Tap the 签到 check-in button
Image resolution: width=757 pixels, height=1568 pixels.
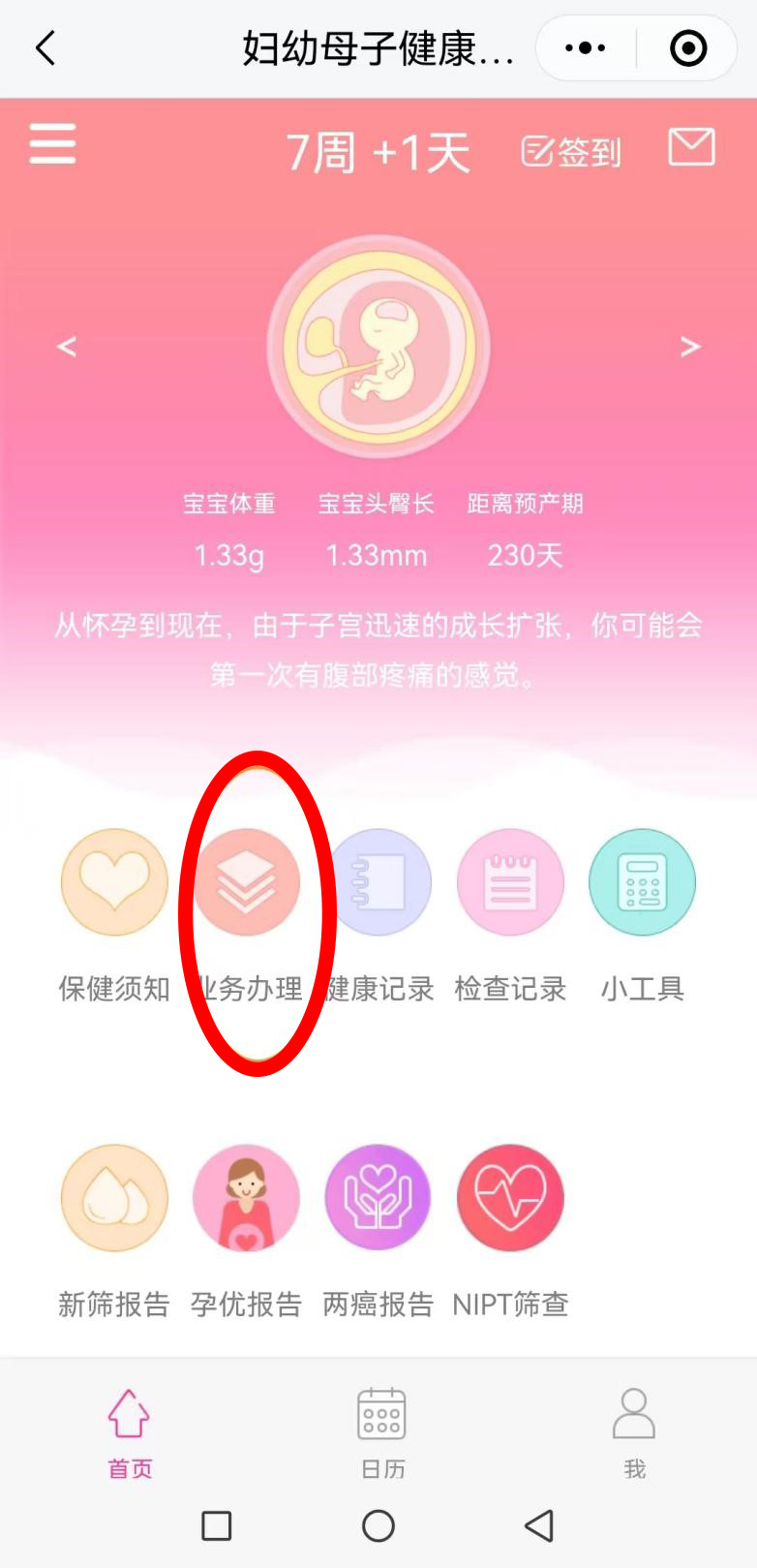pos(571,152)
